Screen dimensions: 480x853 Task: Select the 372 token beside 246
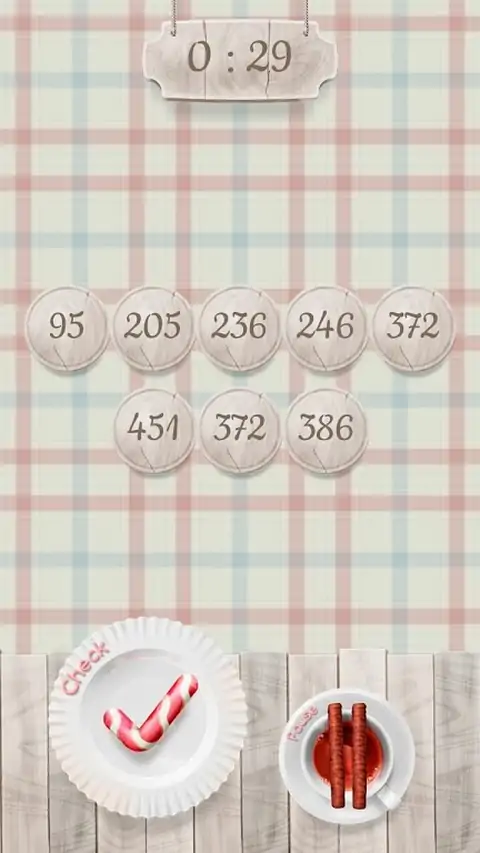413,329
